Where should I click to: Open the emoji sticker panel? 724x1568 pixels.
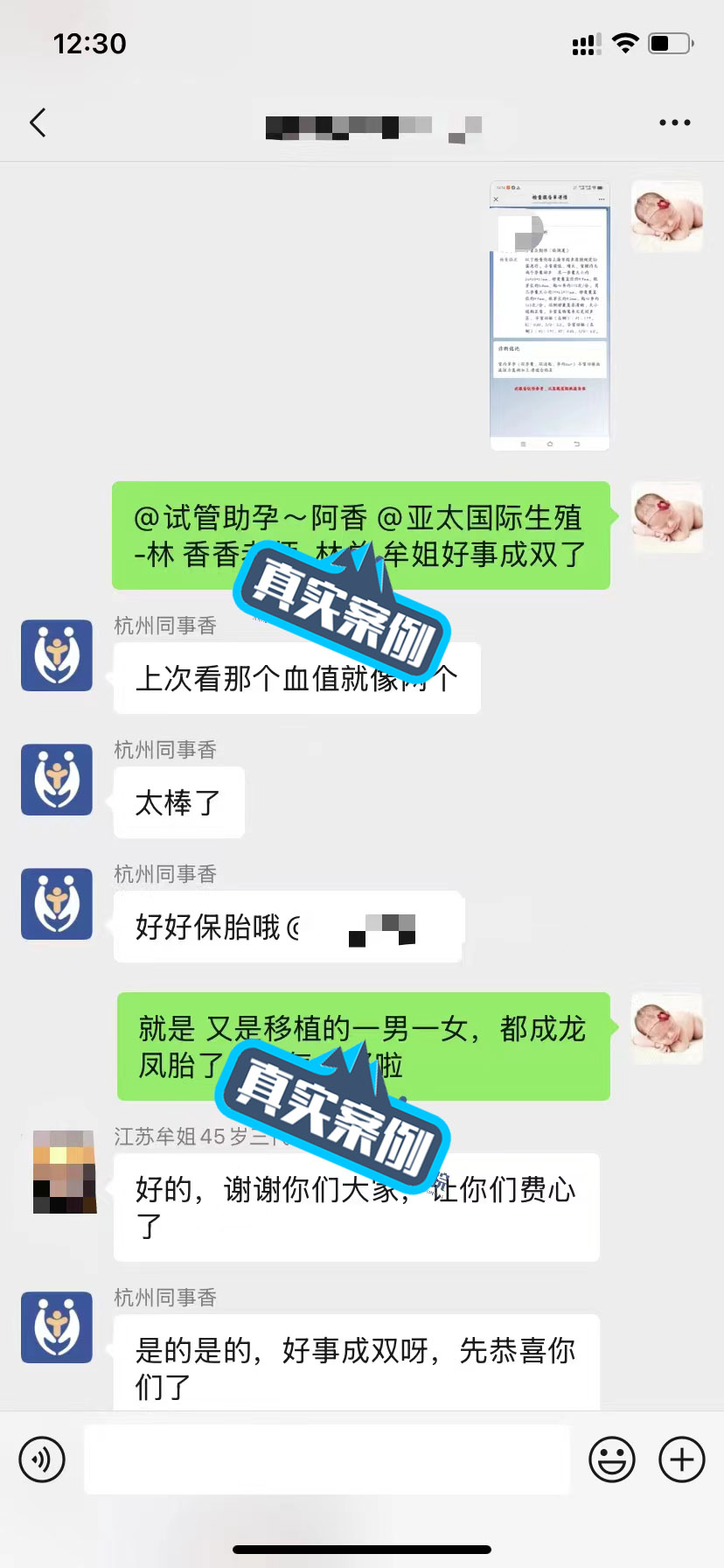(x=611, y=1459)
